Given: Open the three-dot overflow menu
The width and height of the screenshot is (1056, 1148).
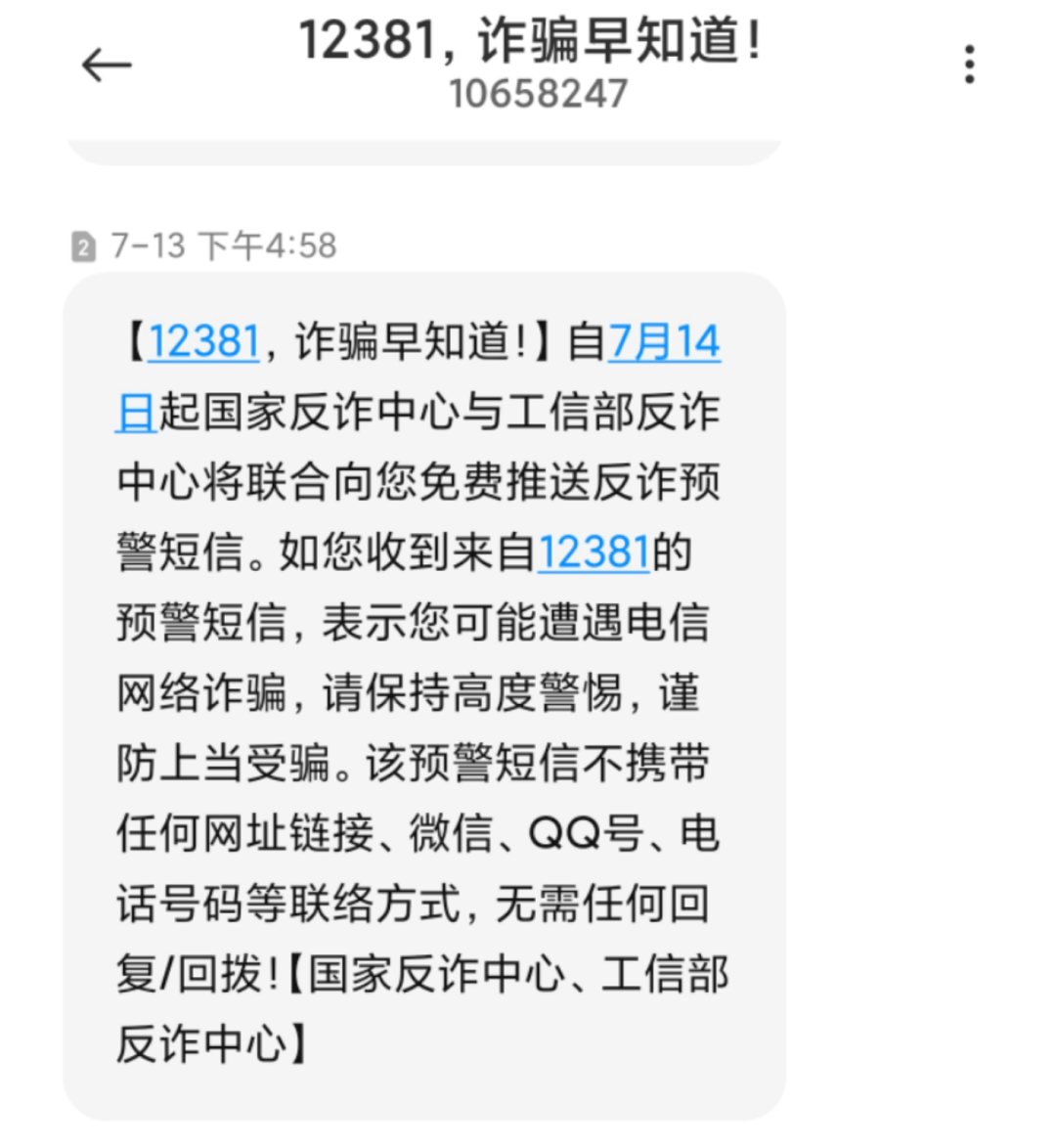Looking at the screenshot, I should pos(969,63).
